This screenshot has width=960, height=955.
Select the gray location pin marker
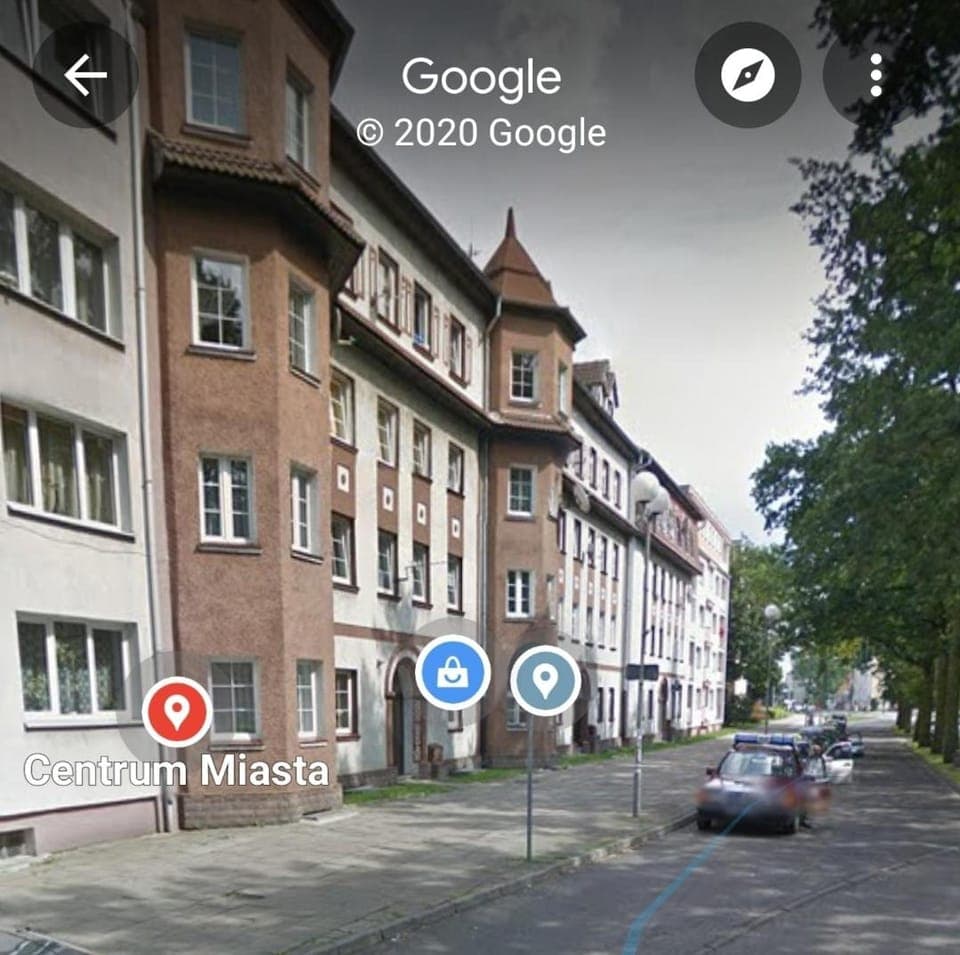click(545, 681)
